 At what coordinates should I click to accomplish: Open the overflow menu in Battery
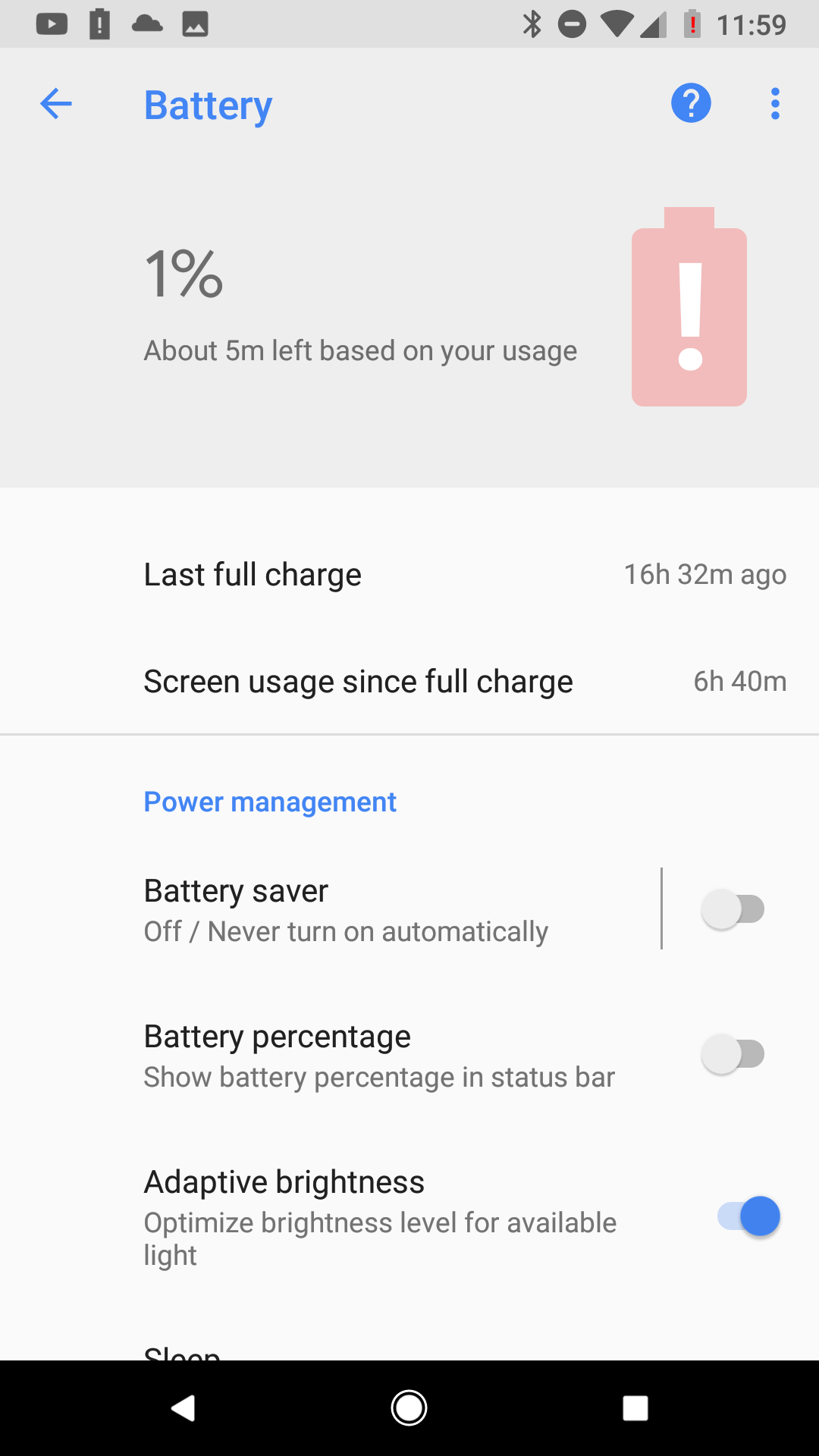[x=775, y=104]
